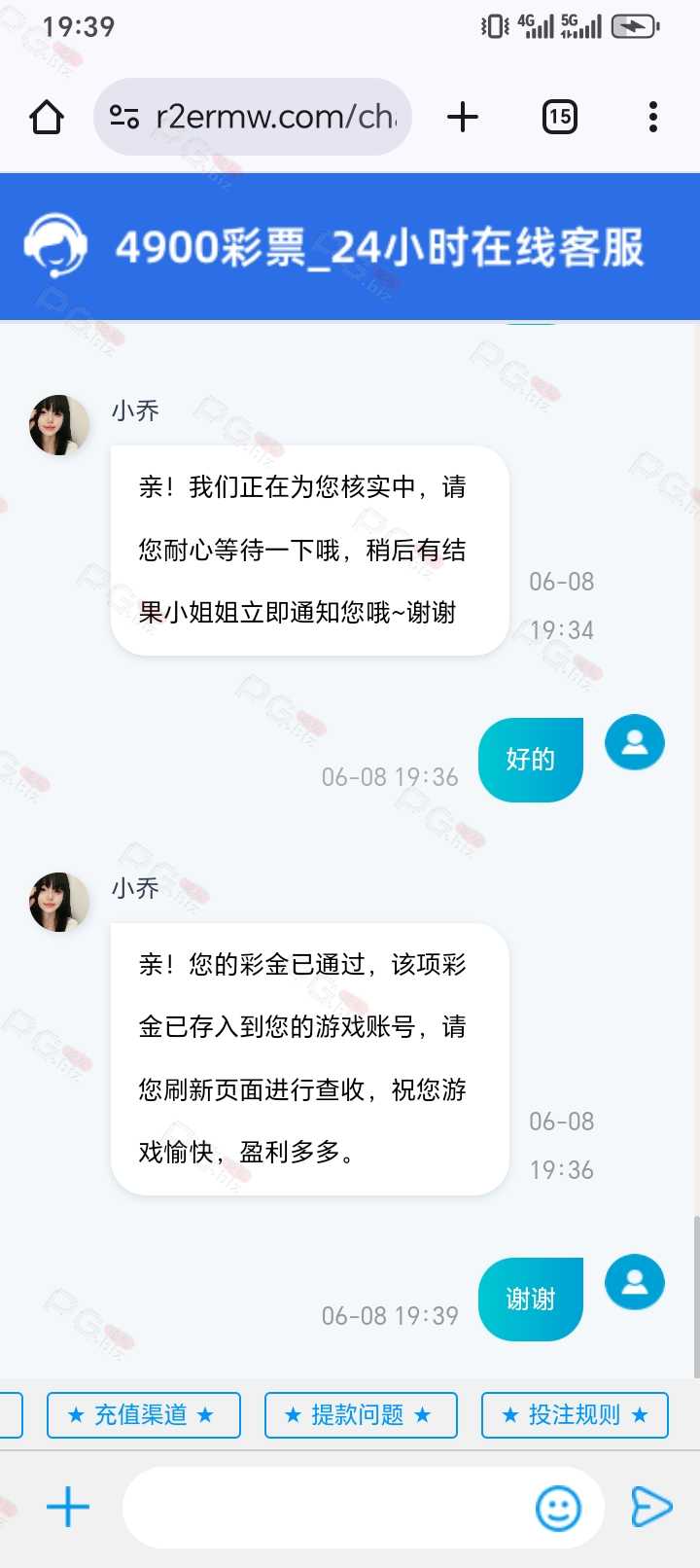Select the 投注规则 quick reply chip
700x1568 pixels.
575,1414
